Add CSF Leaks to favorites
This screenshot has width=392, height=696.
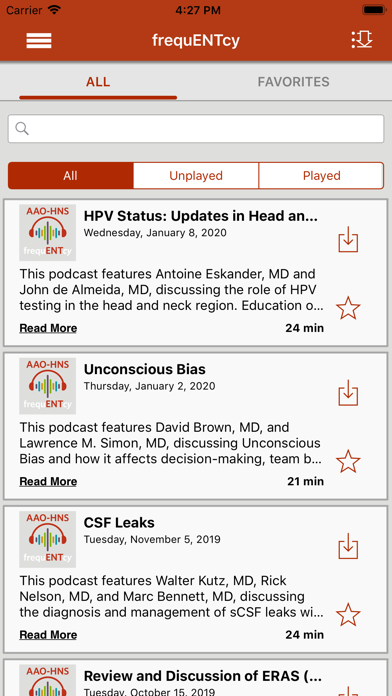click(x=348, y=615)
